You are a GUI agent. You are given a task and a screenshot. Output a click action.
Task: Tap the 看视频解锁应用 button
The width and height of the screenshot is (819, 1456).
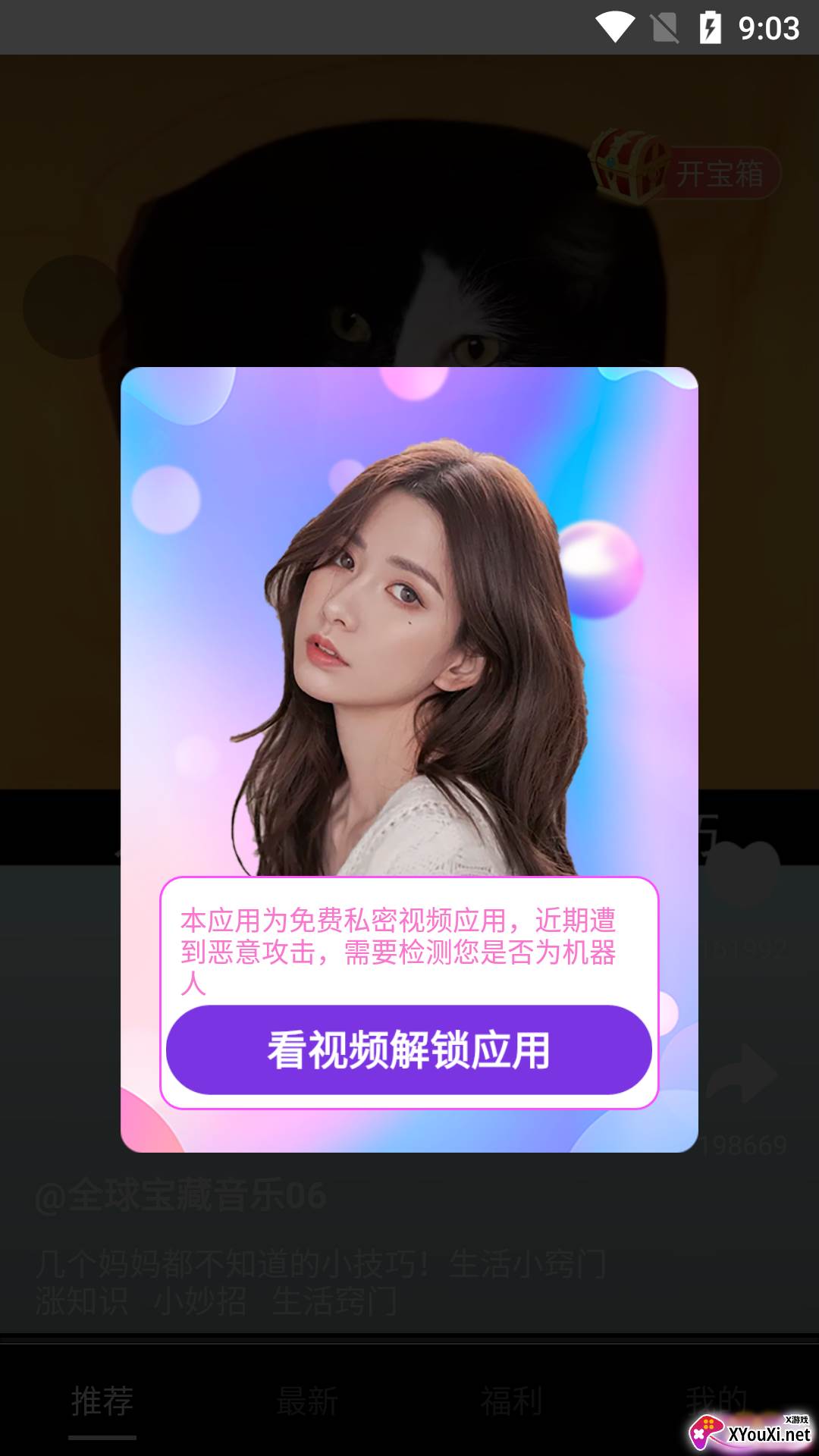[409, 1050]
